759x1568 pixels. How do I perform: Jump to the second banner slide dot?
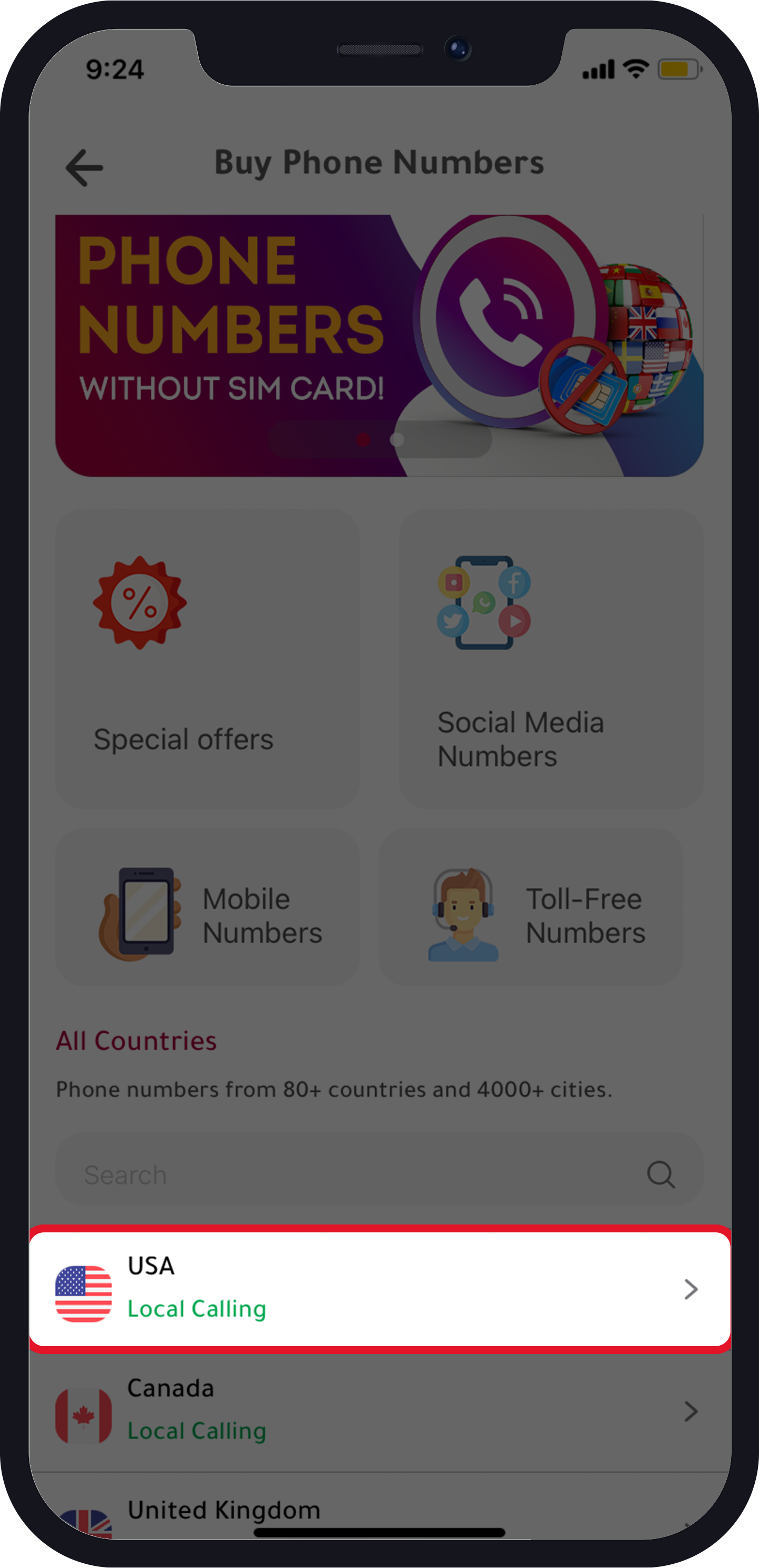click(x=396, y=439)
